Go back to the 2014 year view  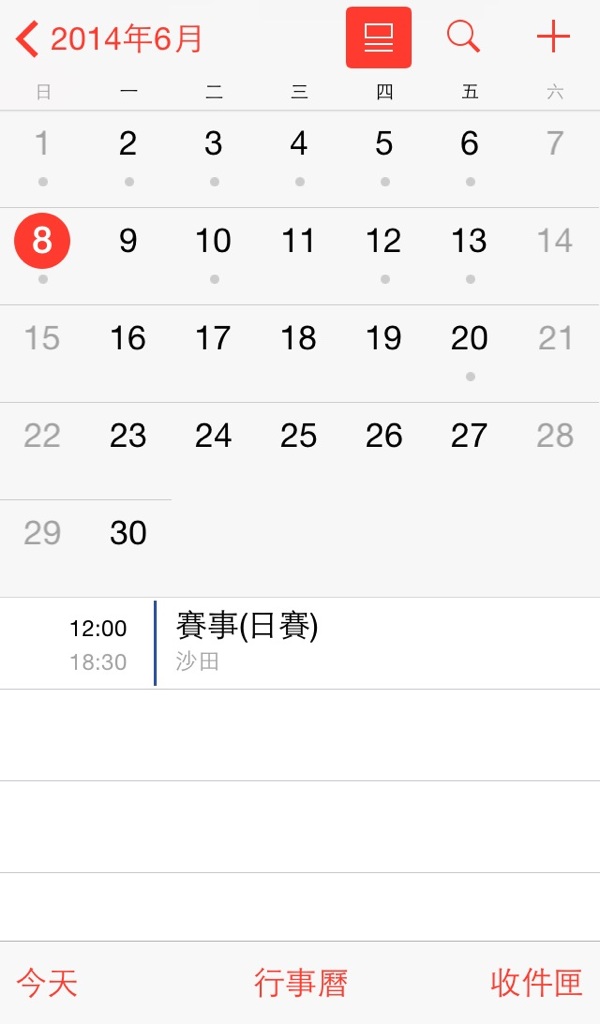(109, 39)
